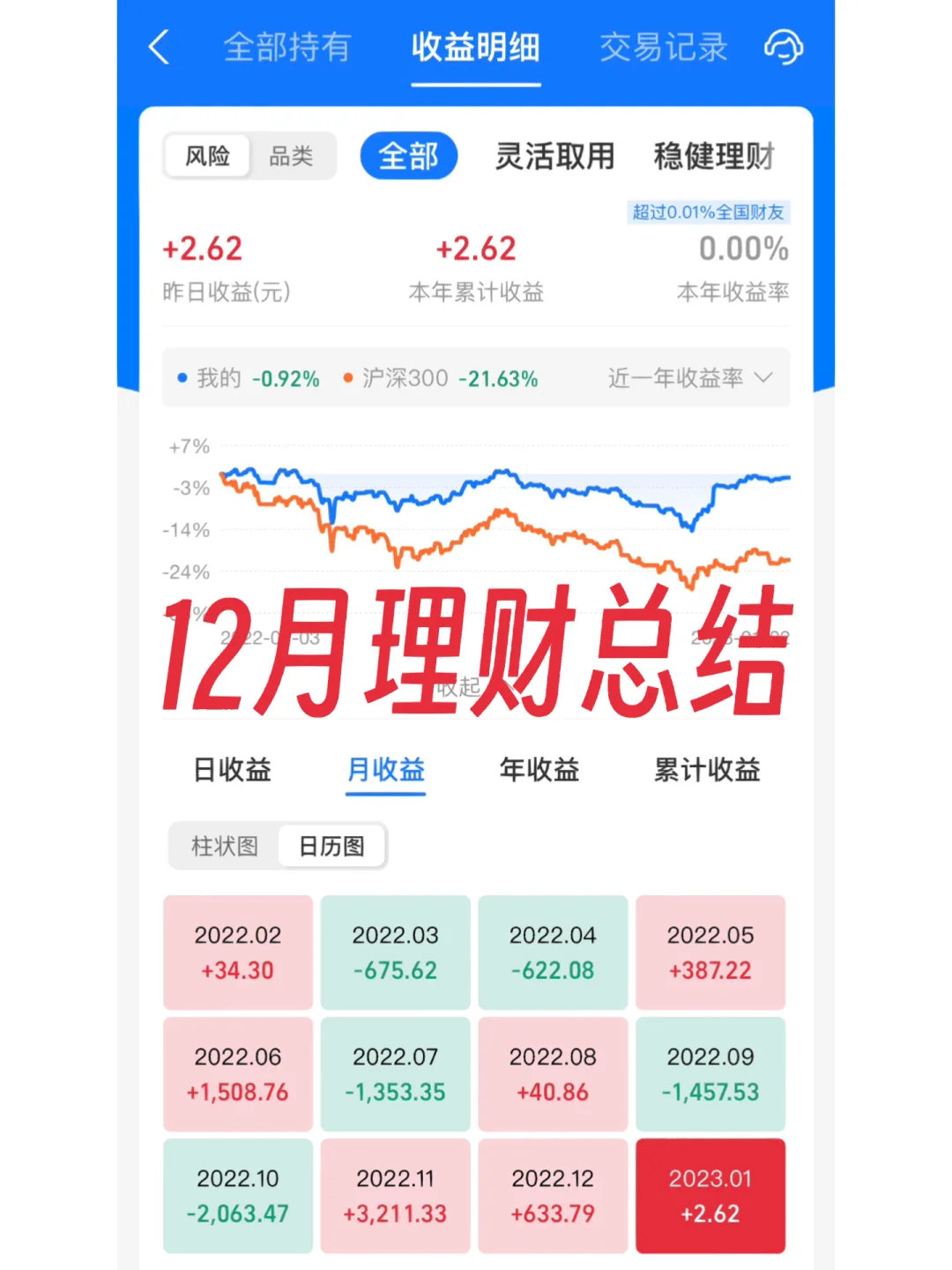Image resolution: width=952 pixels, height=1270 pixels.
Task: Open customer service via the headset icon
Action: click(x=784, y=49)
